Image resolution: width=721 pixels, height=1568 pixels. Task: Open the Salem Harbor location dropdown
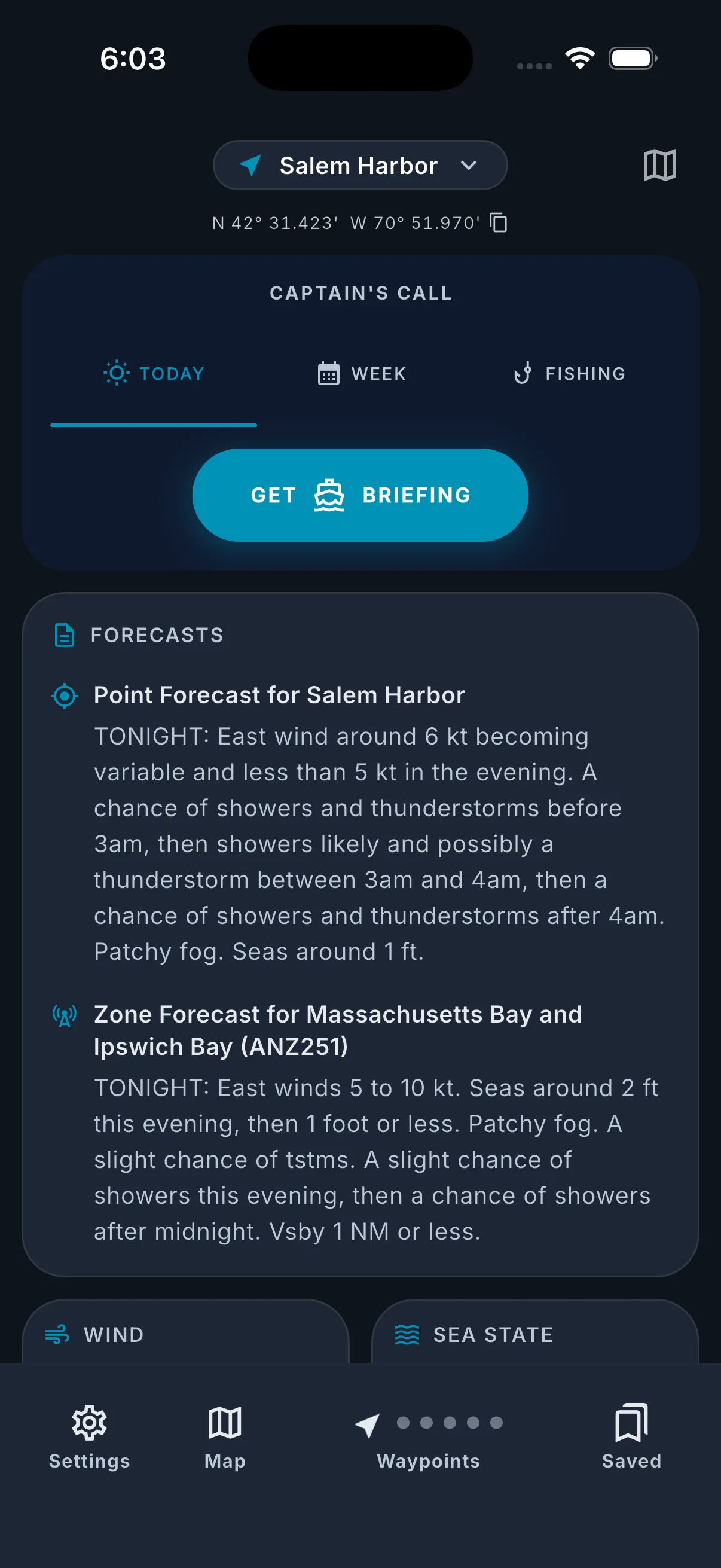tap(359, 166)
